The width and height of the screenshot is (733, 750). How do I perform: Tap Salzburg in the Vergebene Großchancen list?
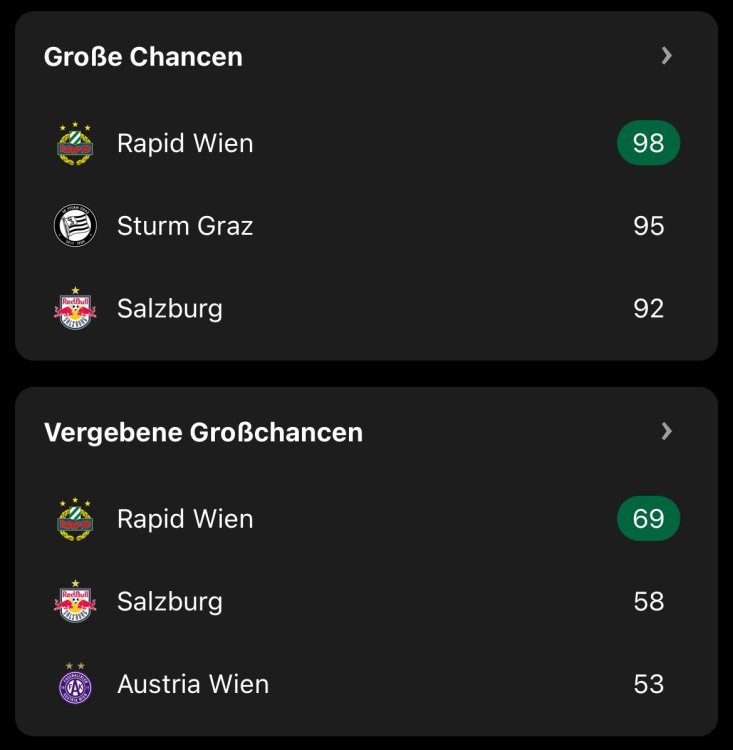point(170,601)
